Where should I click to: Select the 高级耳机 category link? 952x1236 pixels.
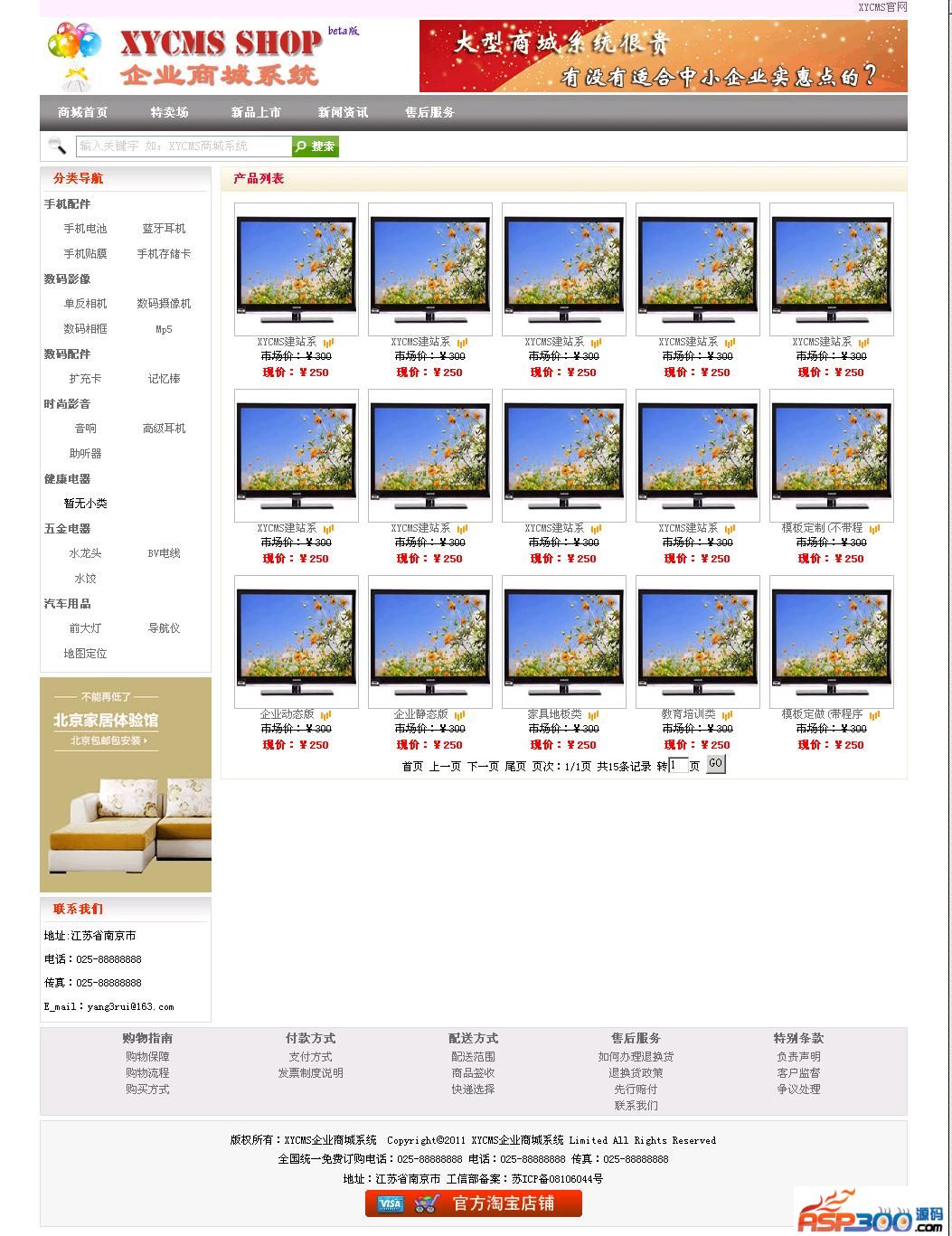[x=164, y=429]
